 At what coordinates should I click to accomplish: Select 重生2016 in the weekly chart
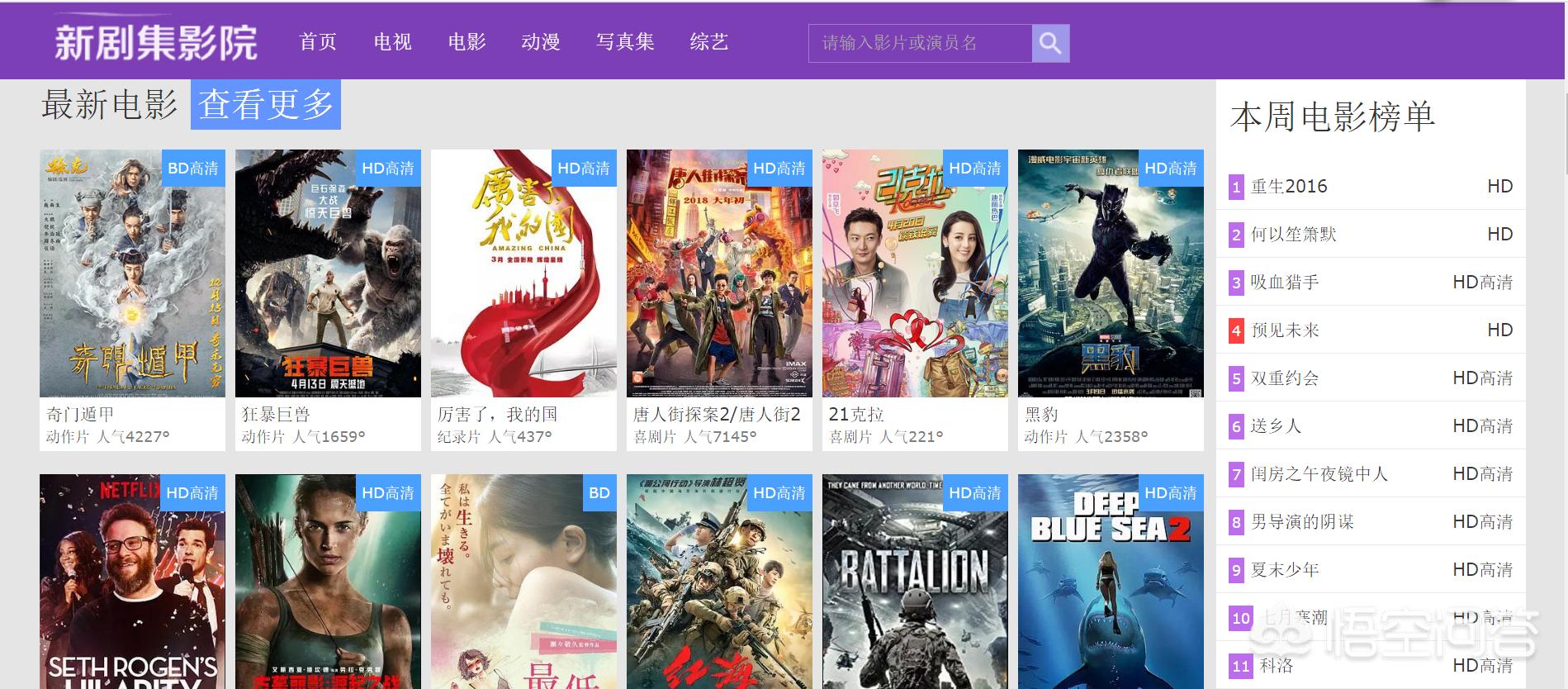click(x=1289, y=187)
